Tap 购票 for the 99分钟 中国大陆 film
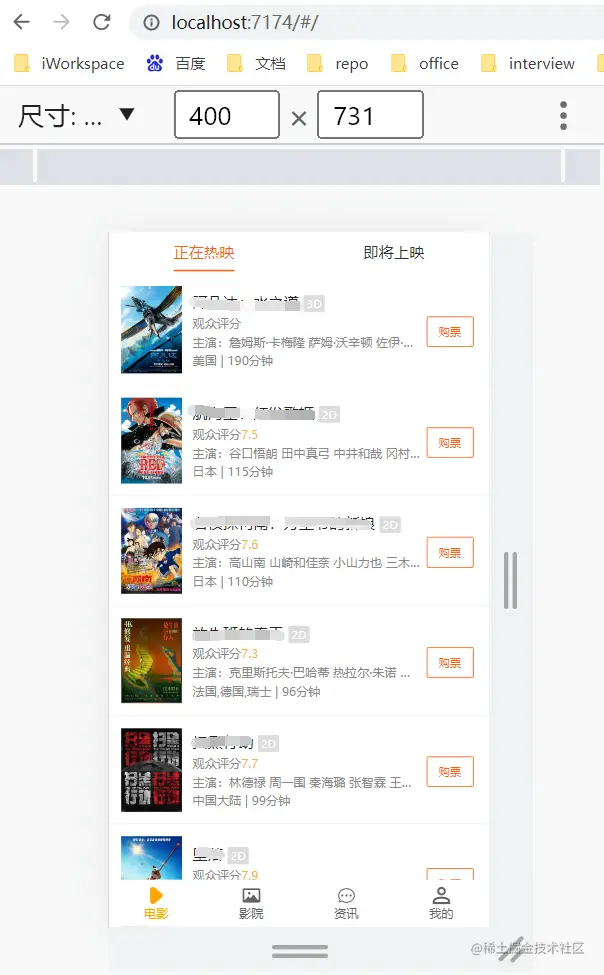604x975 pixels. (x=450, y=771)
